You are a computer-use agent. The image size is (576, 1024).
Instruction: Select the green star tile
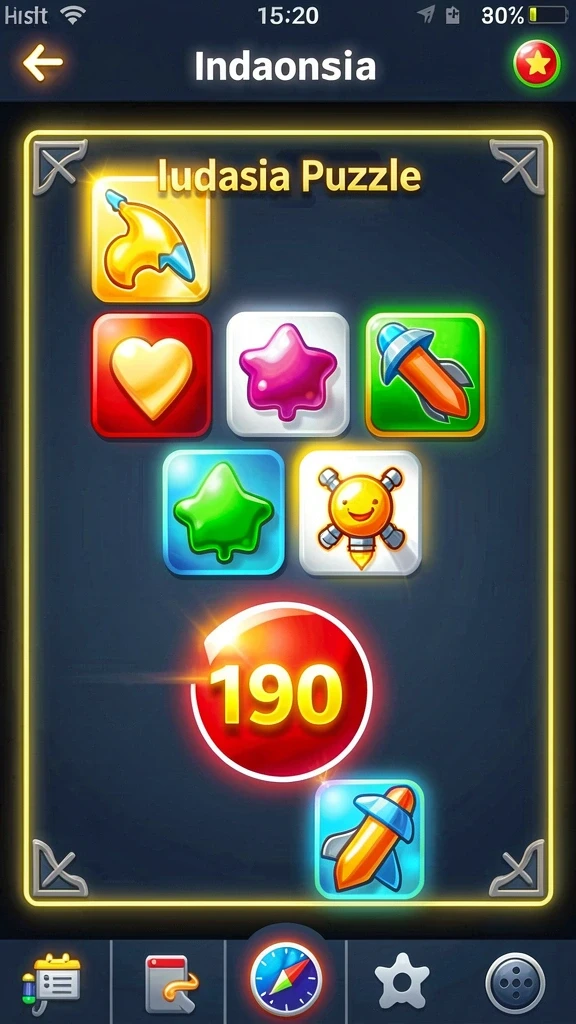tap(223, 513)
